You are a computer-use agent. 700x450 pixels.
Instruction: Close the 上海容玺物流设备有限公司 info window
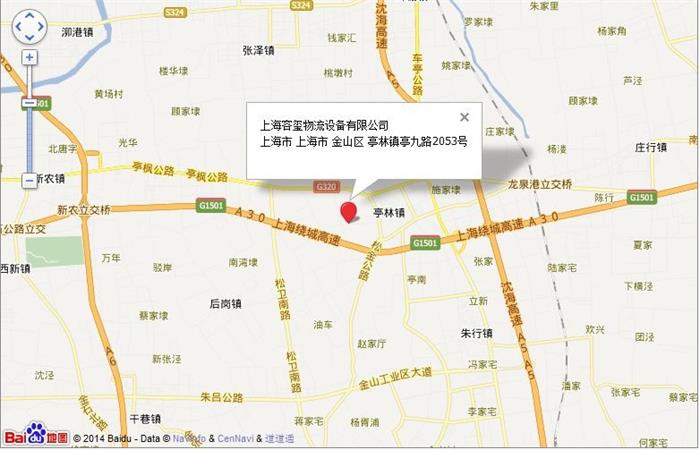click(463, 117)
